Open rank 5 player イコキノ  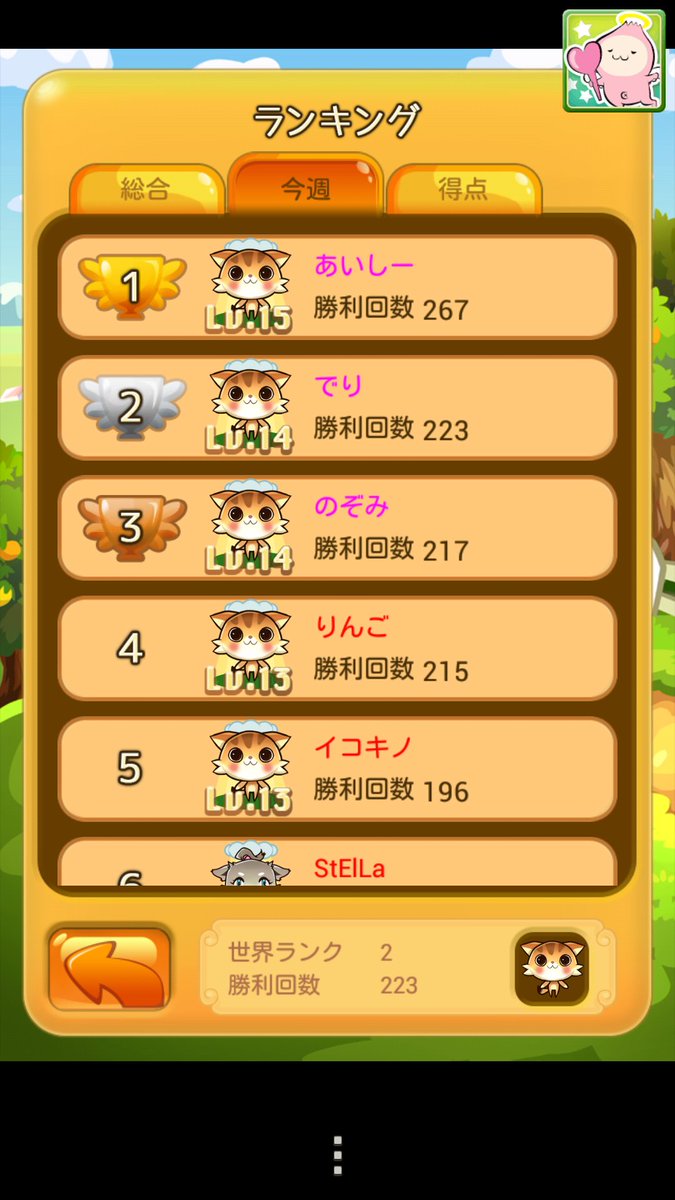click(x=337, y=768)
